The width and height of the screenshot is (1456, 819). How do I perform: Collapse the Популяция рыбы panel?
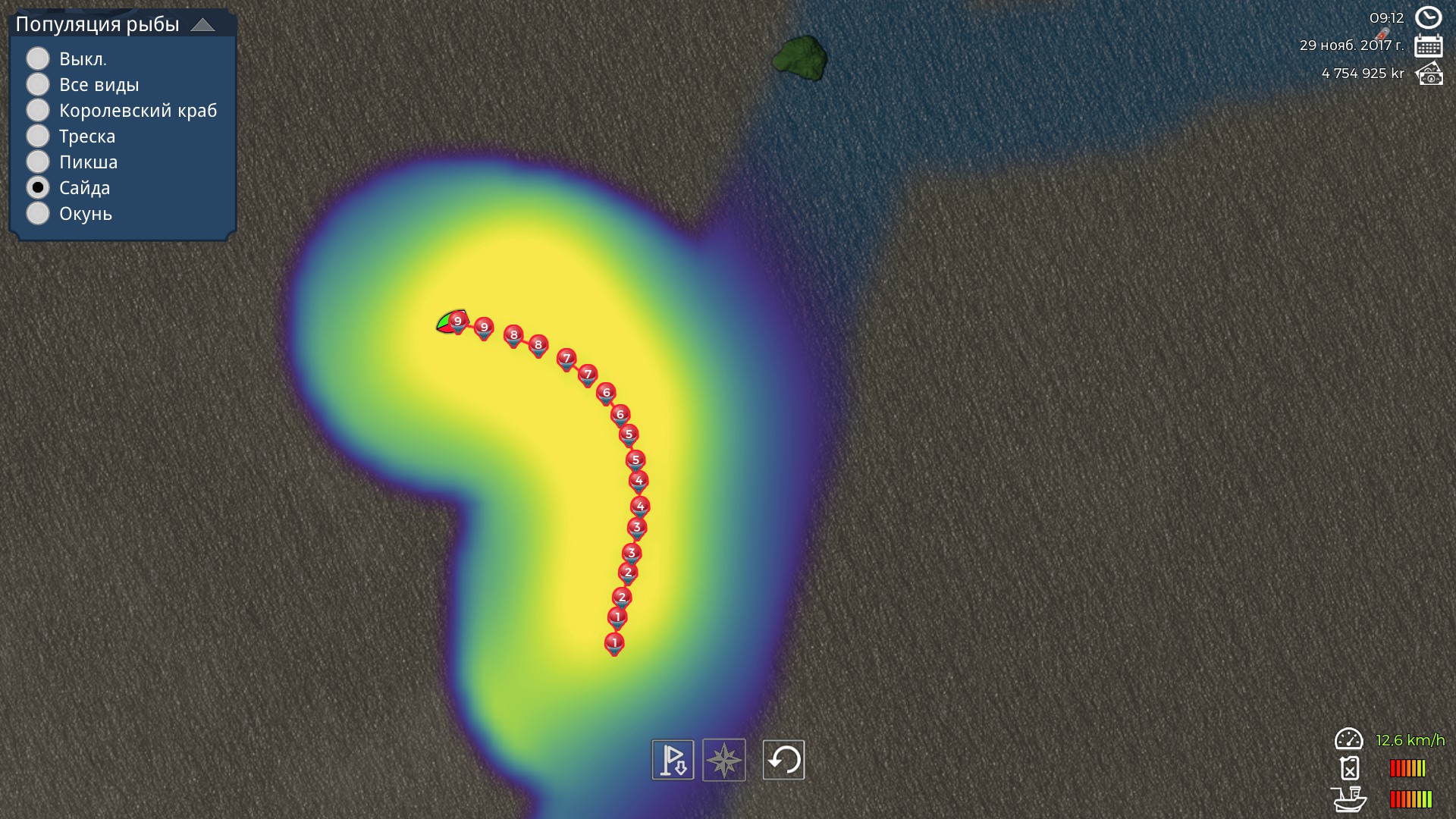(x=202, y=25)
